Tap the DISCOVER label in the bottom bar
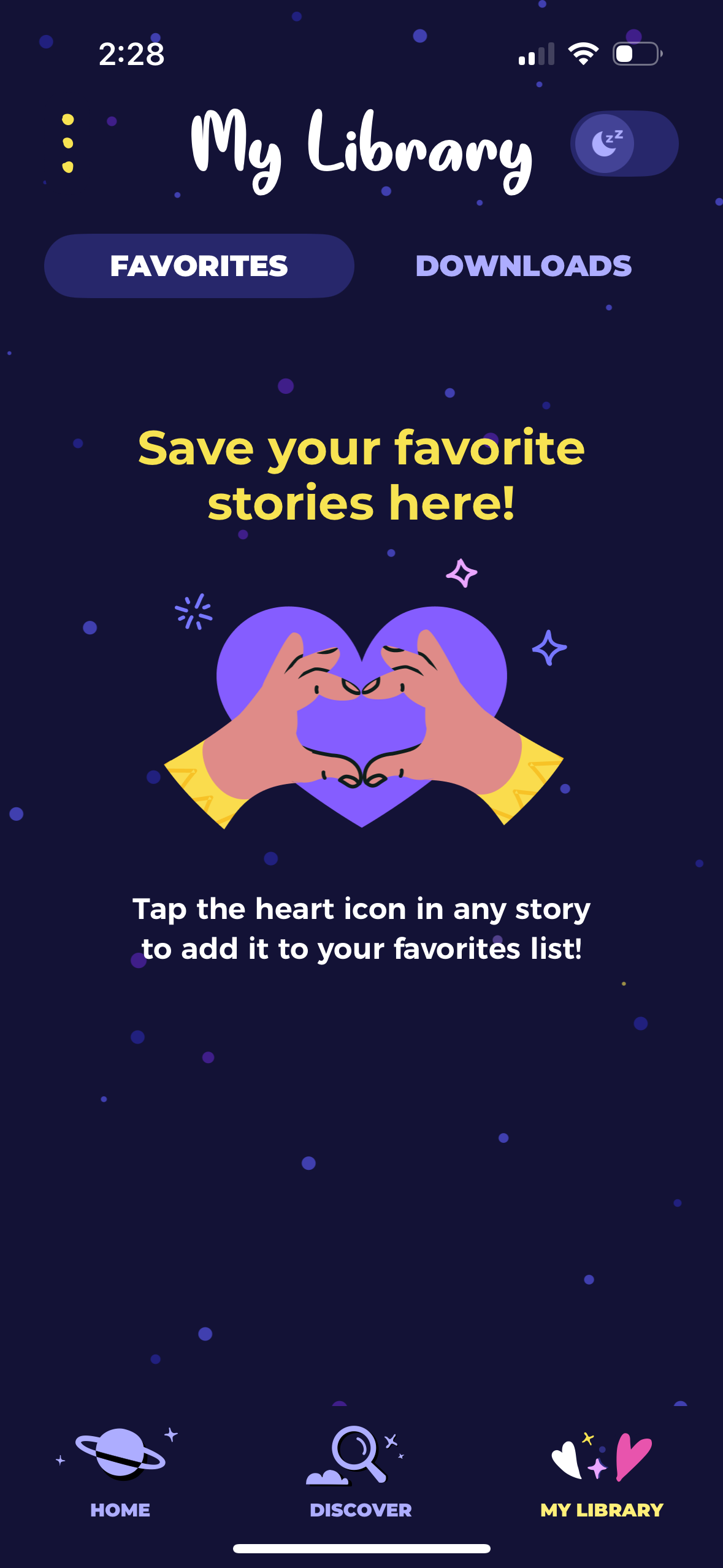This screenshot has height=1568, width=723. [x=361, y=1510]
